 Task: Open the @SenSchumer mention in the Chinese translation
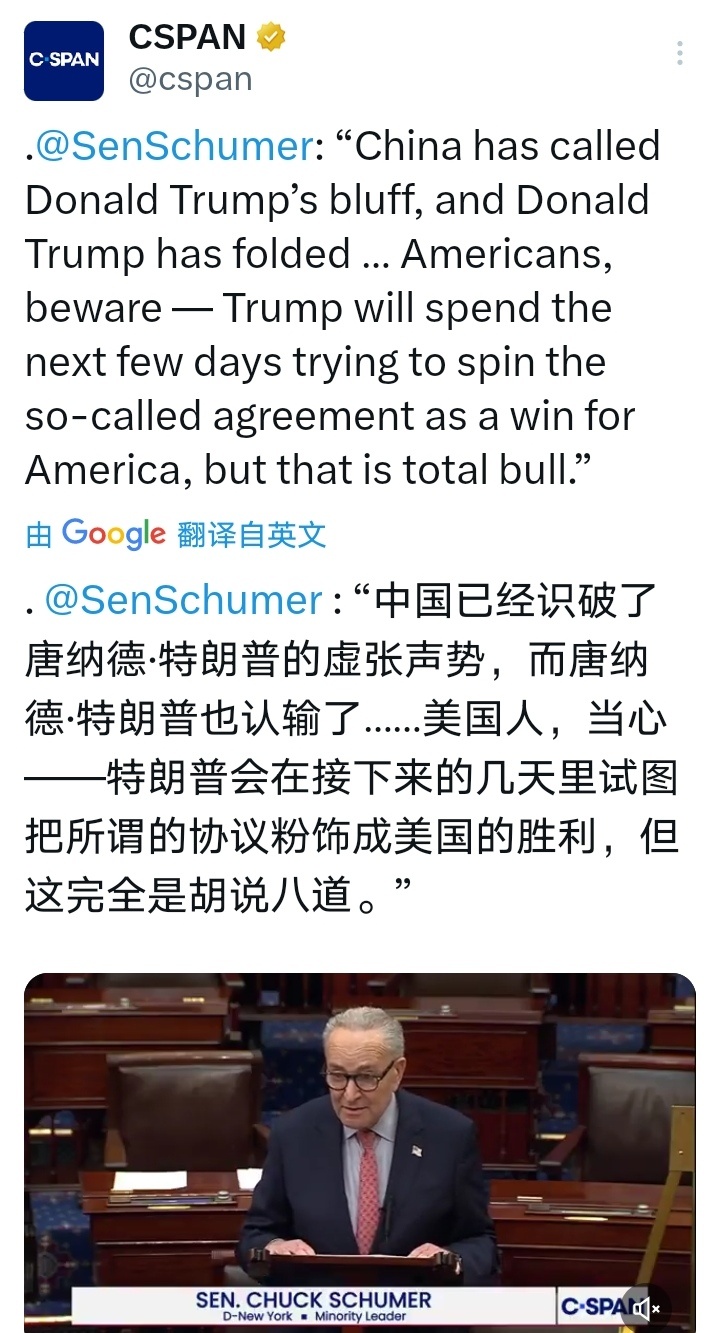[x=180, y=597]
